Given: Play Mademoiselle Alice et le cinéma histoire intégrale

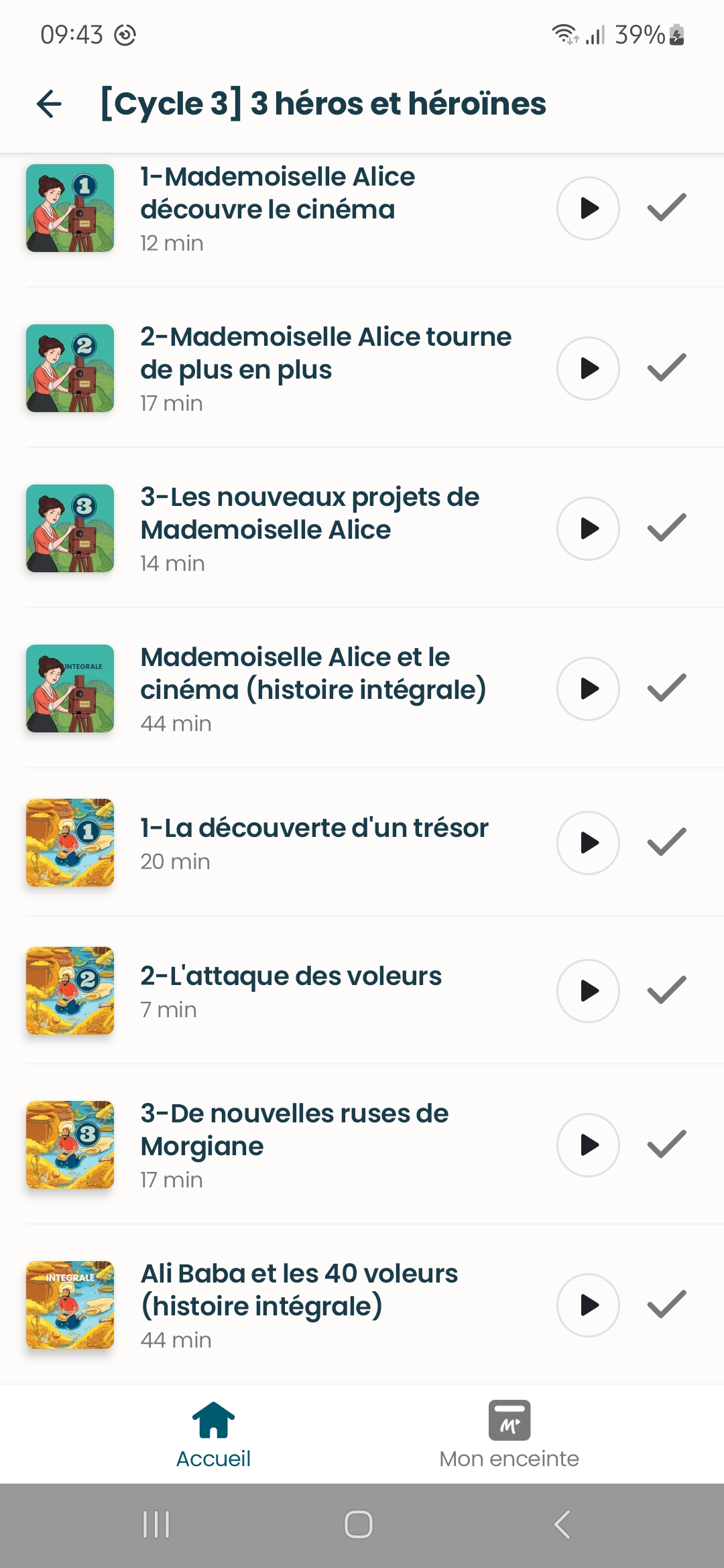Looking at the screenshot, I should coord(588,689).
